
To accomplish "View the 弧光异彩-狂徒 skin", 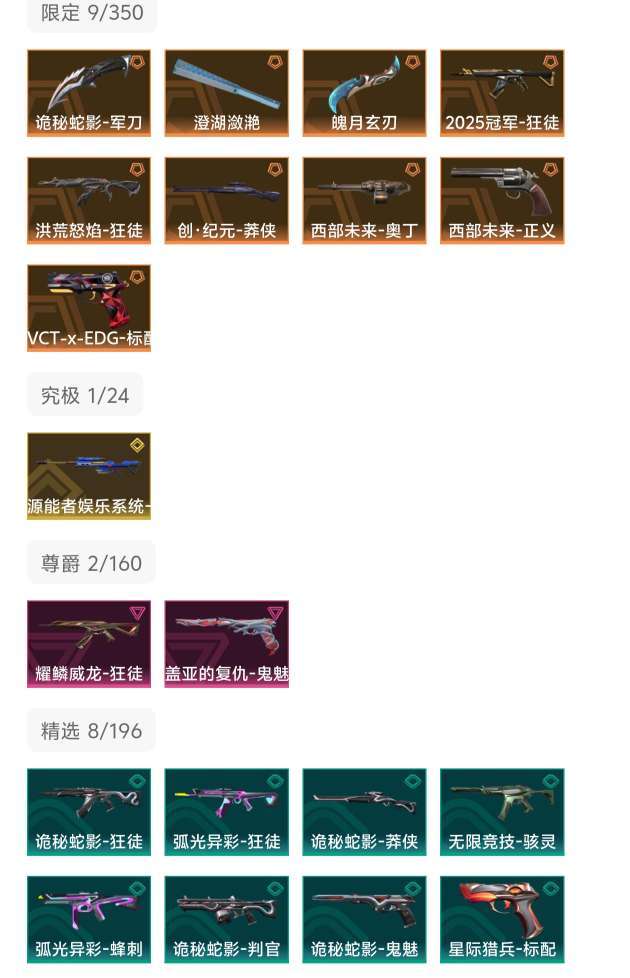I will click(x=227, y=812).
